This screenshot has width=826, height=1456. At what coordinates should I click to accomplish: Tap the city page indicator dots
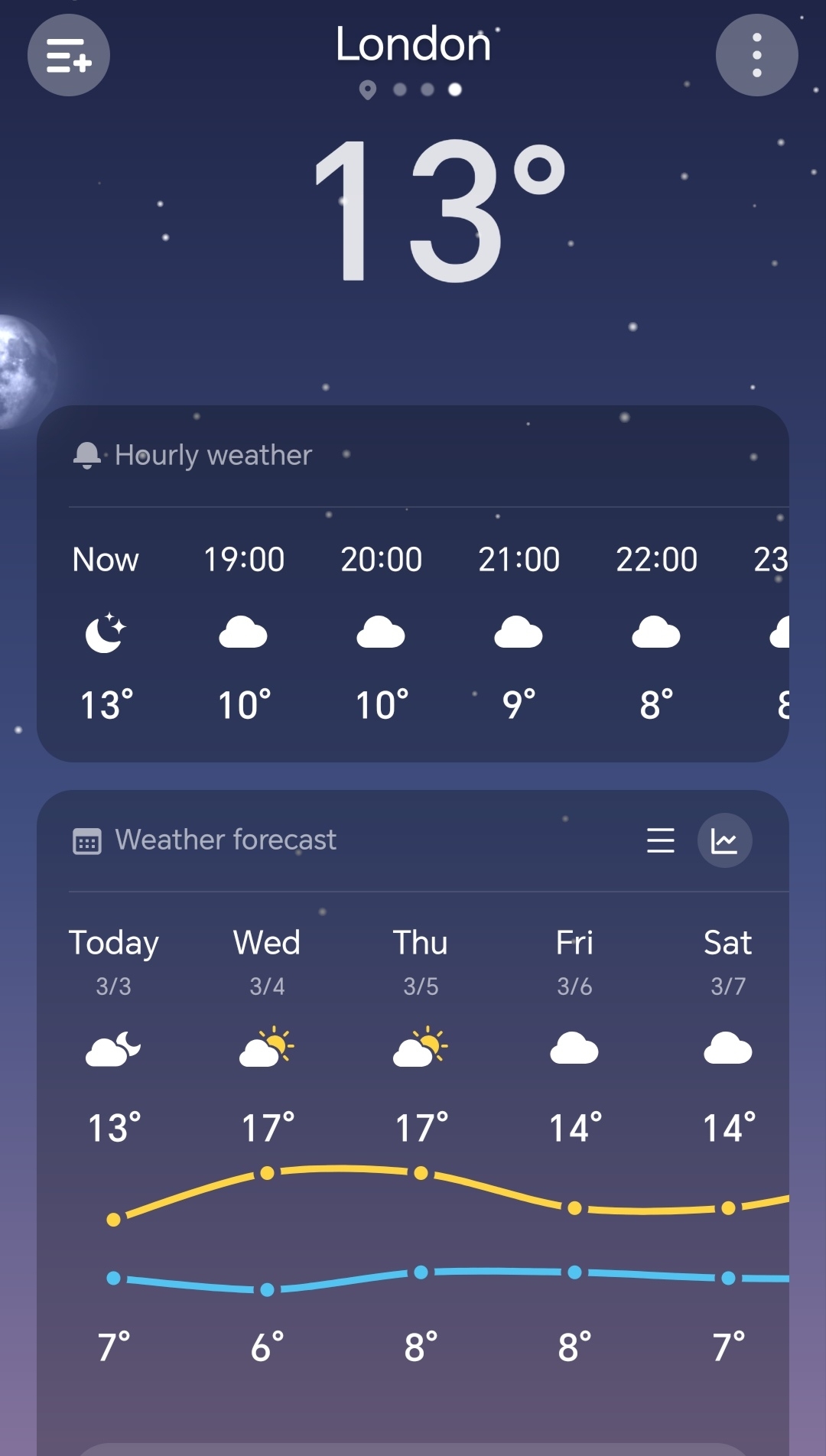413,89
